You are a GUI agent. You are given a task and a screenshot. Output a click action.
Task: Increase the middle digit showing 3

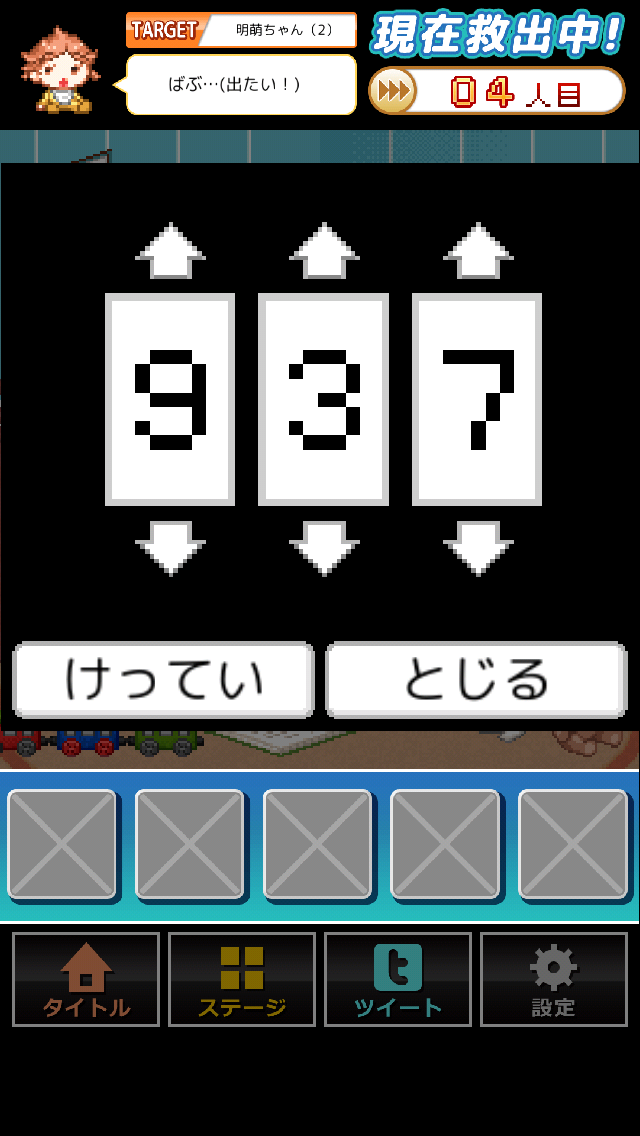click(324, 251)
